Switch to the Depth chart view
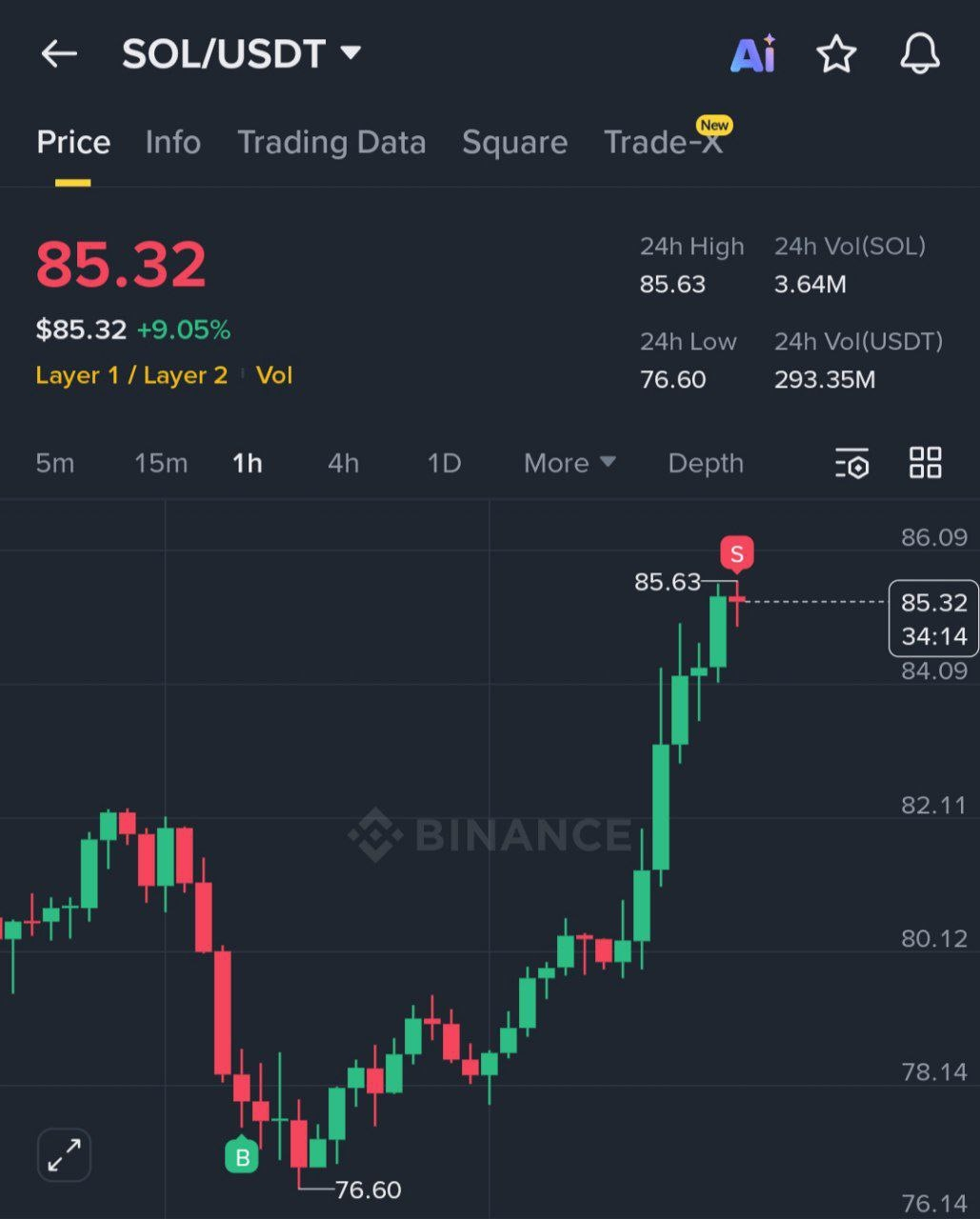This screenshot has width=980, height=1219. point(705,464)
